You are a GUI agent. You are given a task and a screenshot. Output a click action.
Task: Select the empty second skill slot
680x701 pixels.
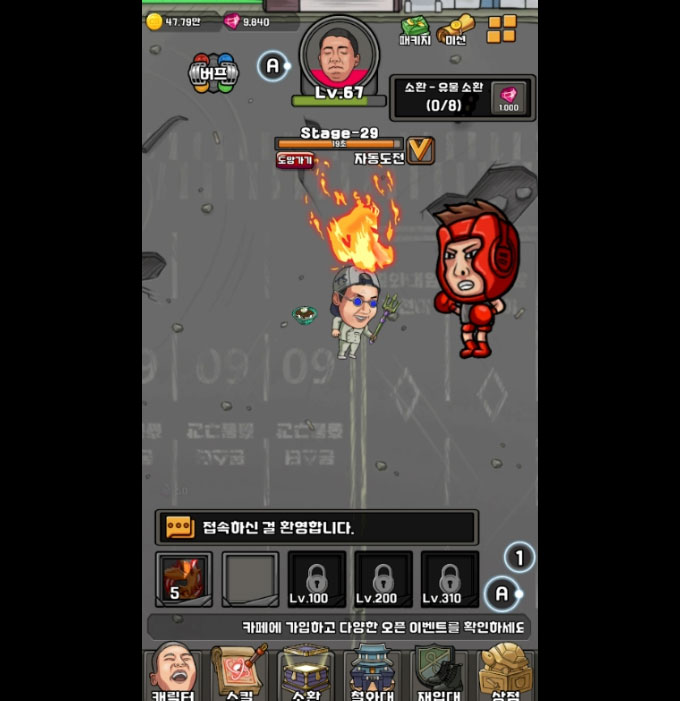click(x=250, y=578)
